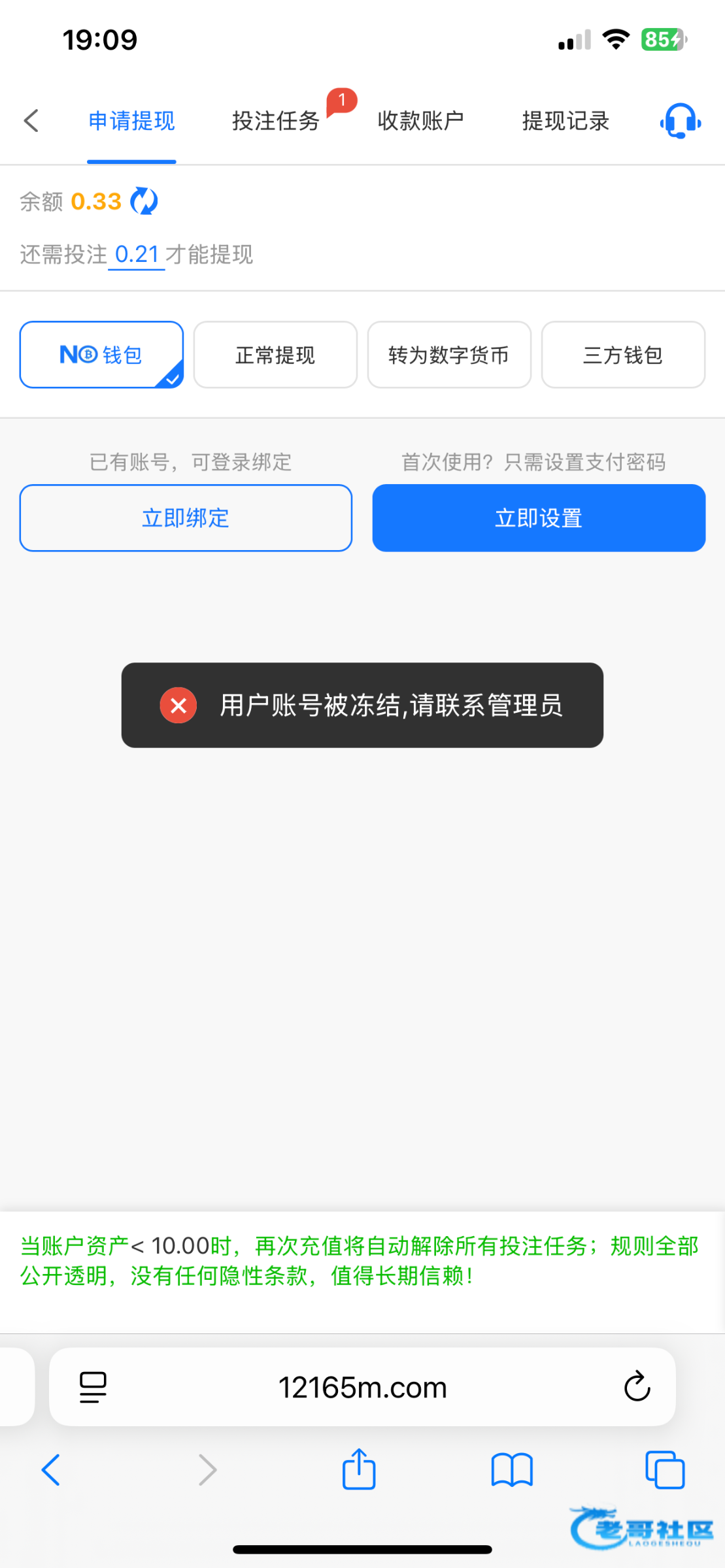Reload the page in Safari

(x=637, y=1386)
